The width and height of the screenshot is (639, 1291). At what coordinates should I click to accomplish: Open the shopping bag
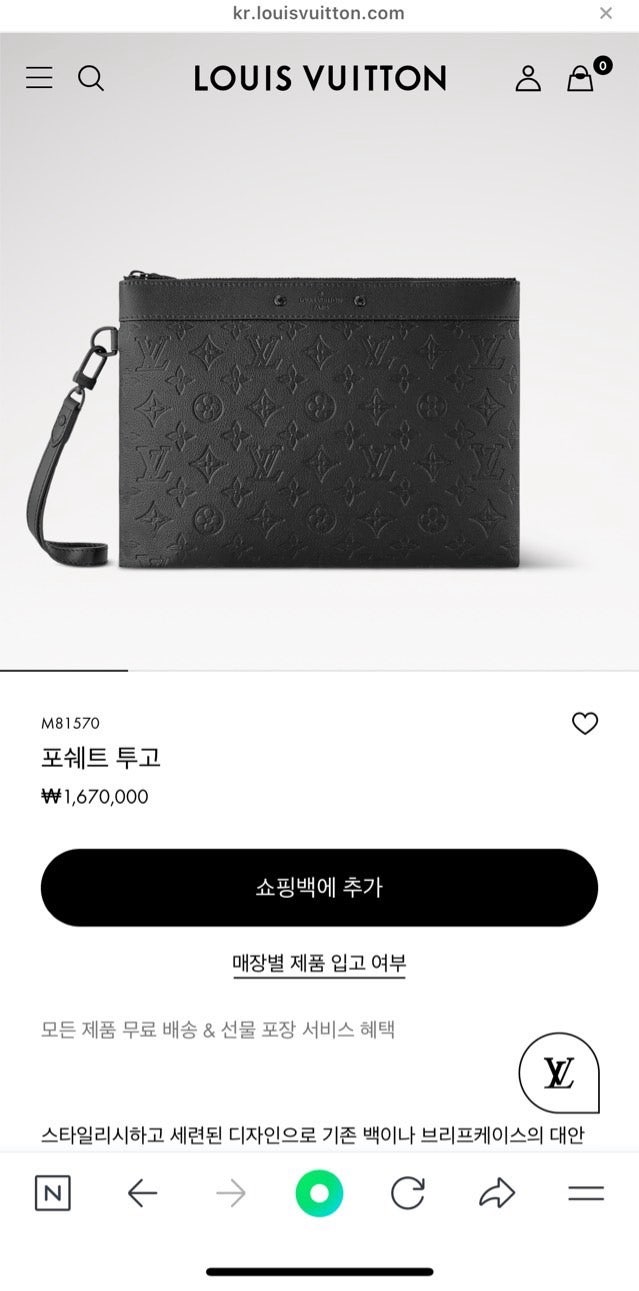(581, 78)
